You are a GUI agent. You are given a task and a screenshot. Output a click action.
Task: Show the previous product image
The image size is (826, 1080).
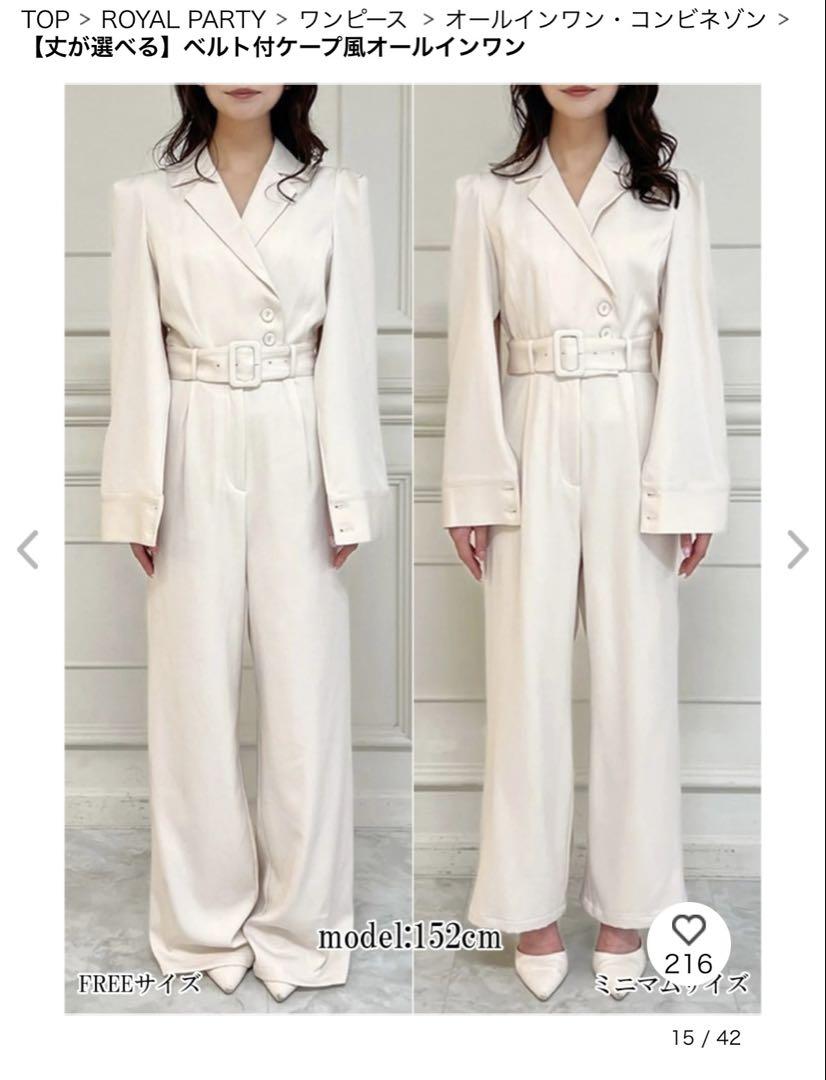[x=28, y=549]
